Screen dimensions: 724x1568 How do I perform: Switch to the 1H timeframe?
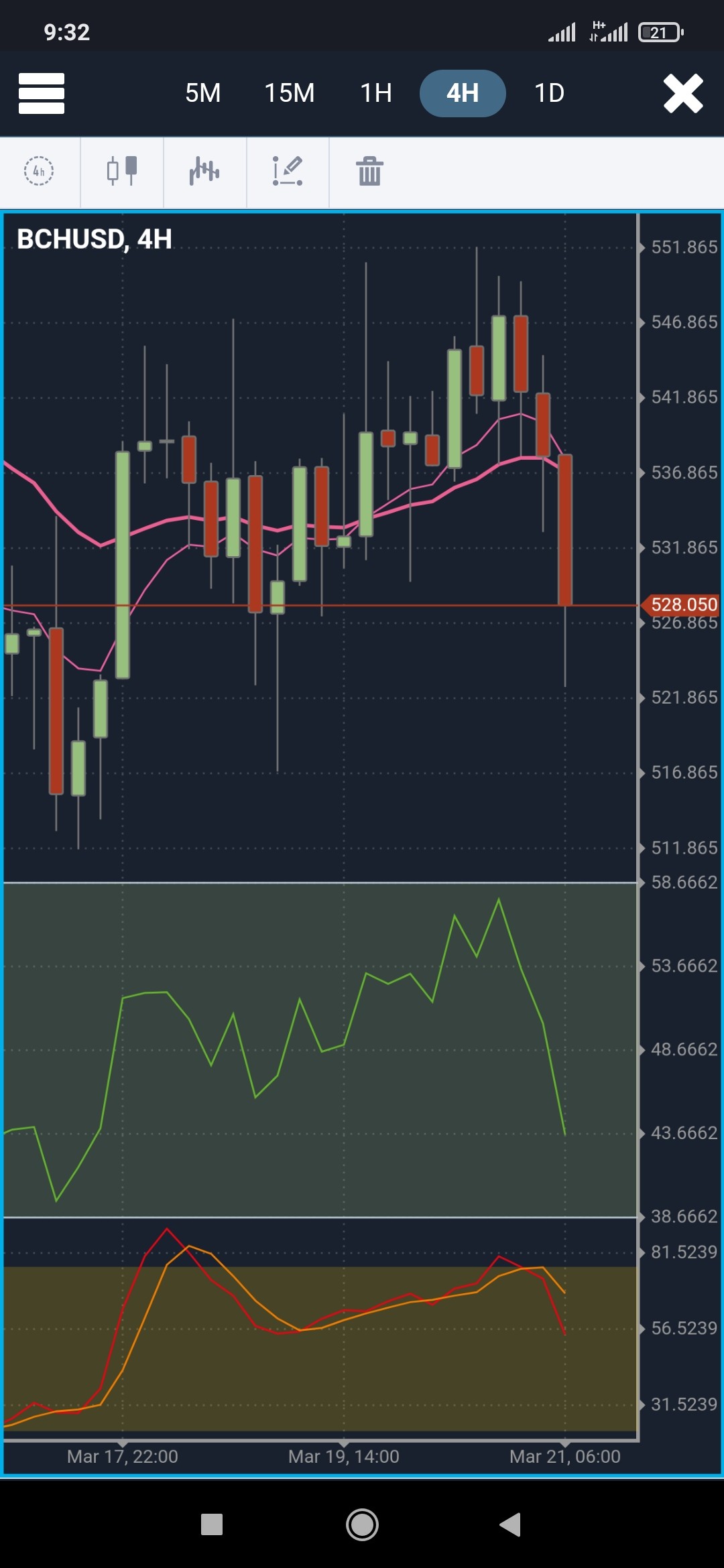[376, 93]
